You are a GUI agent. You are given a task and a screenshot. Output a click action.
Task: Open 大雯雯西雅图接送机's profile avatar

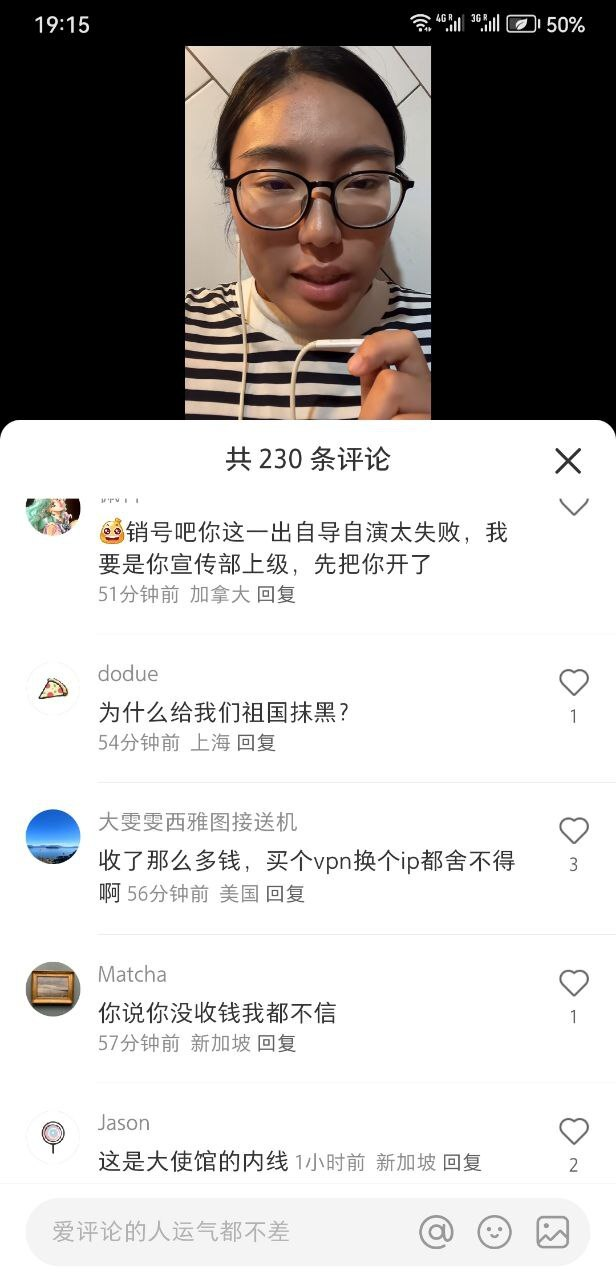(53, 837)
